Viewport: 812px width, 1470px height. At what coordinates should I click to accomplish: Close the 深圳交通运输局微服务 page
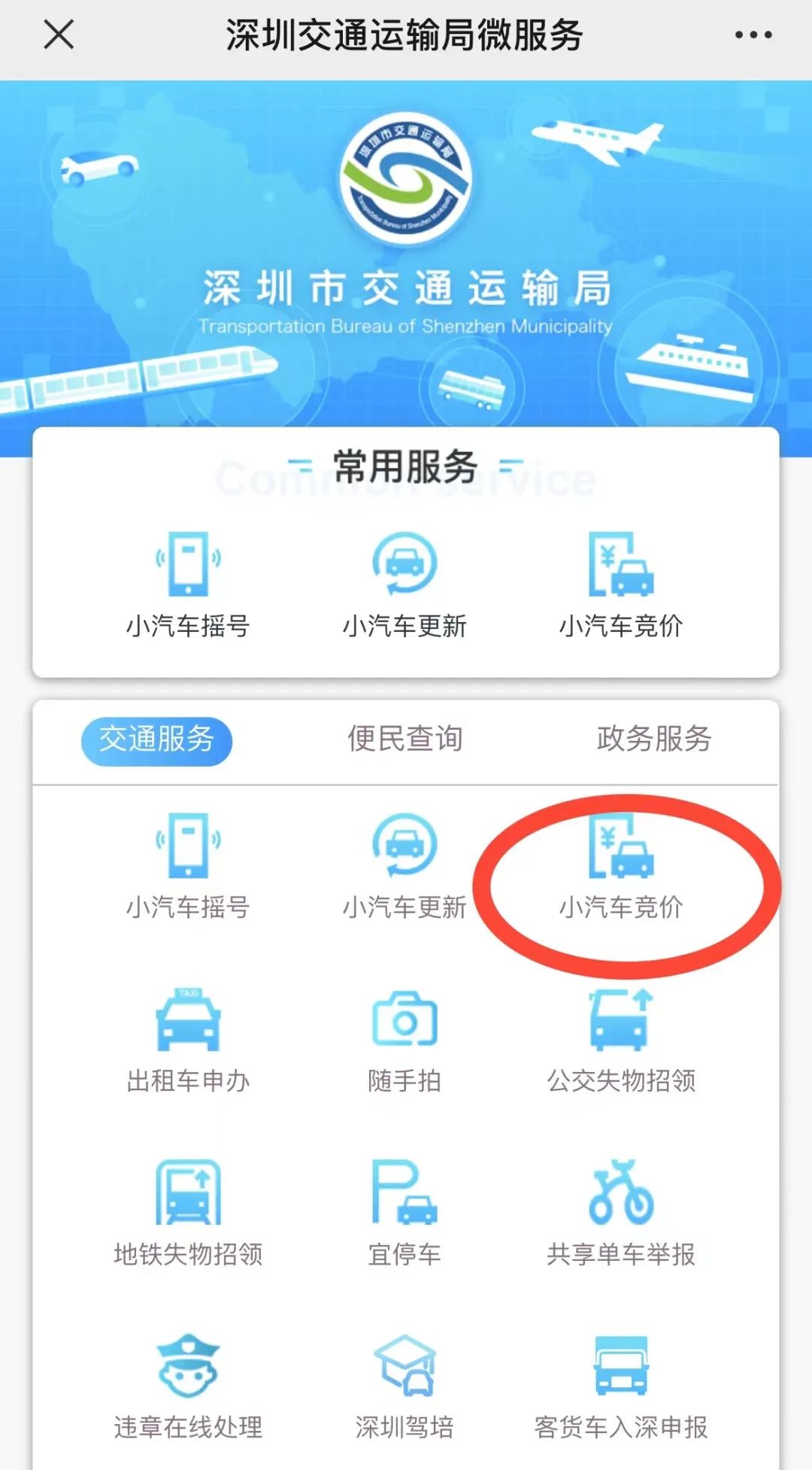(x=59, y=35)
